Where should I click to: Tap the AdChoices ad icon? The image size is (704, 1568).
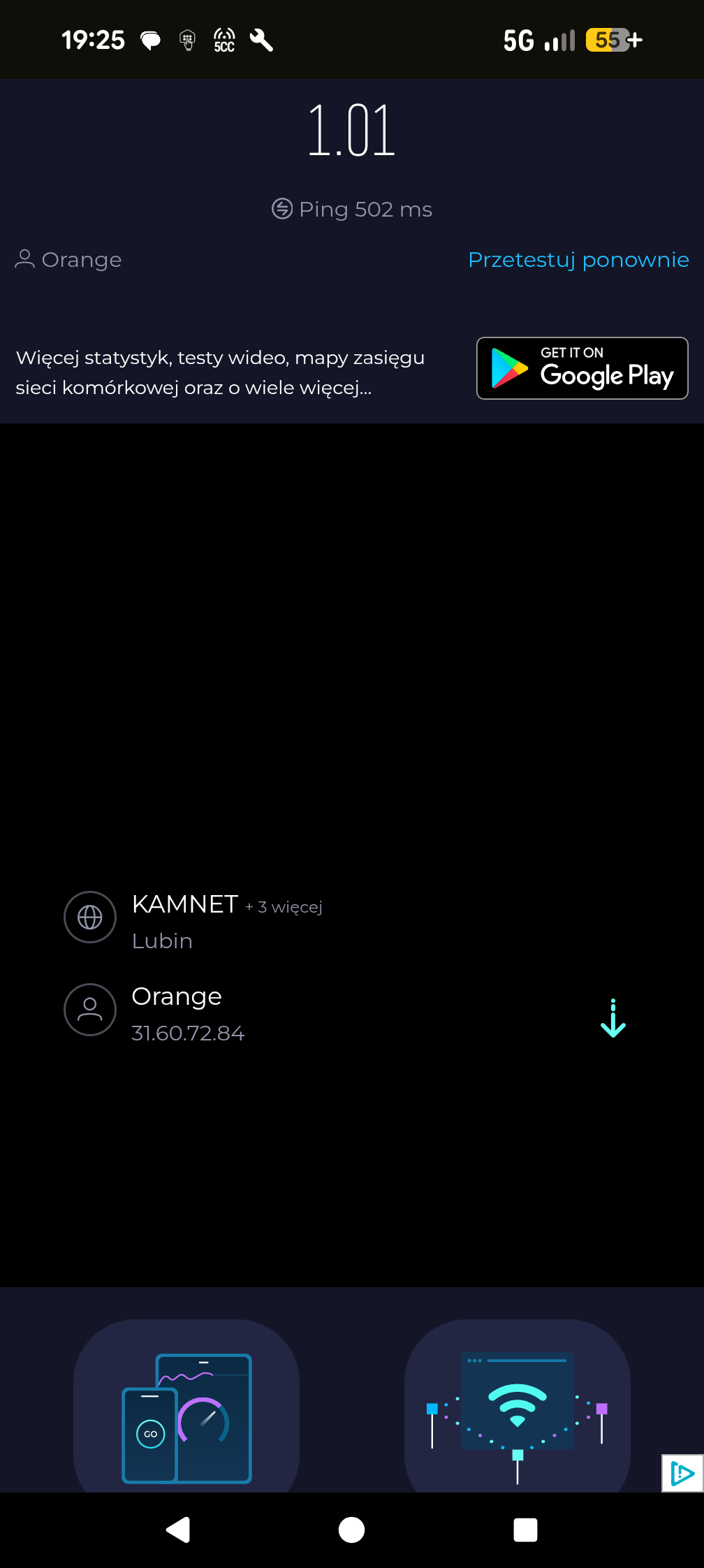[682, 1473]
